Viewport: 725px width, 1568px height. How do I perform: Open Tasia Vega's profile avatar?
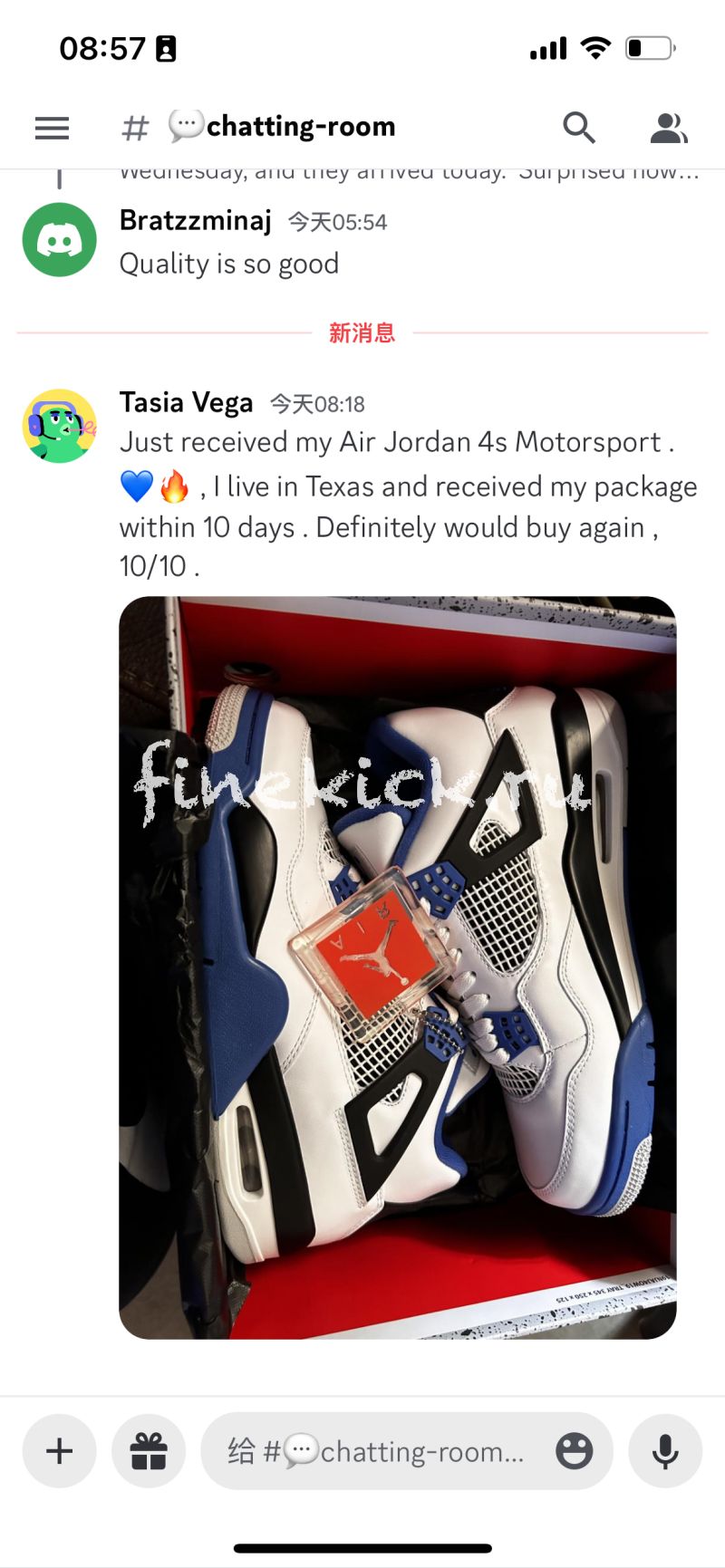click(x=60, y=426)
